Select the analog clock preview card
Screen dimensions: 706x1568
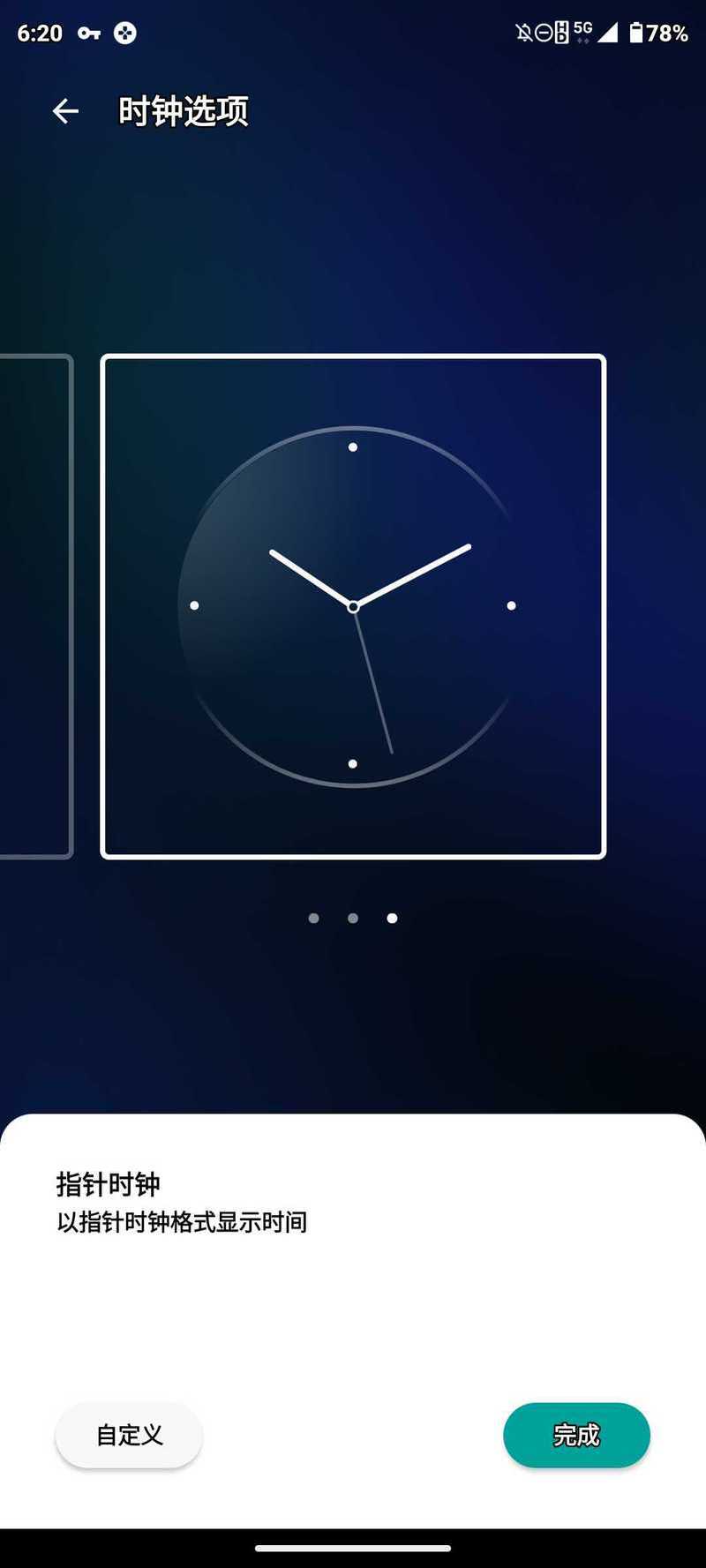pyautogui.click(x=353, y=606)
